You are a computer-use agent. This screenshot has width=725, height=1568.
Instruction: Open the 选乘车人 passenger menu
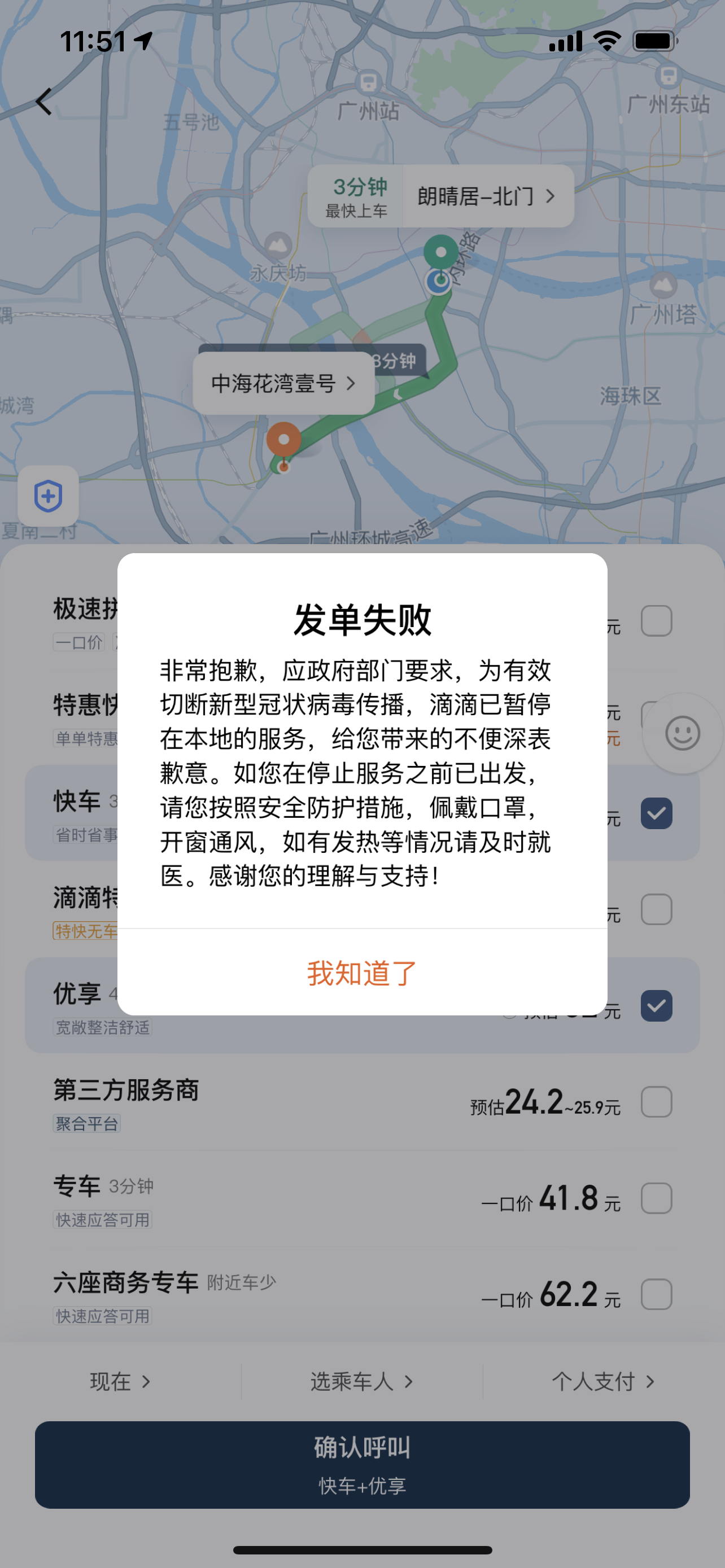coord(361,1382)
